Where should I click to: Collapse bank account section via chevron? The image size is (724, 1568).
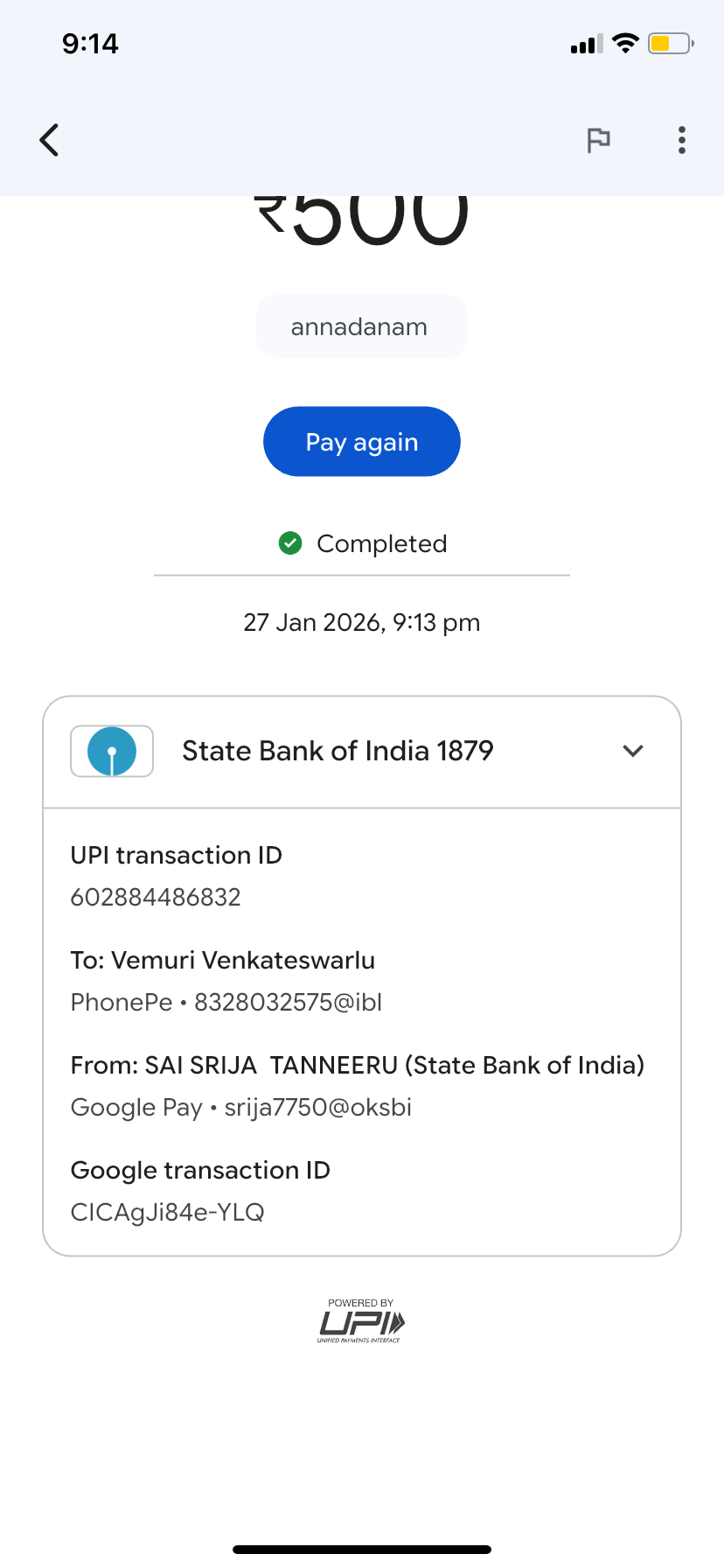(x=632, y=750)
